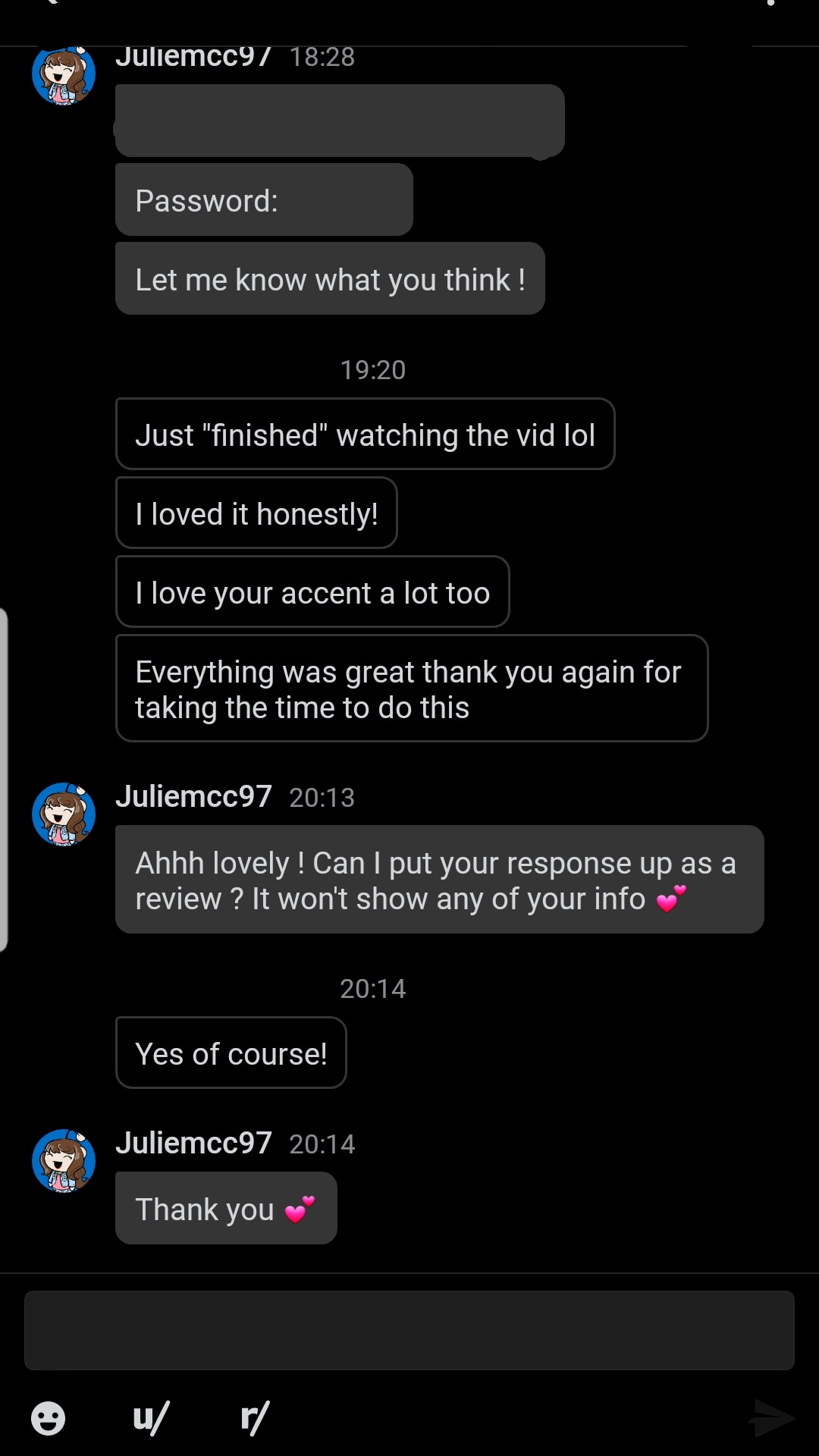Viewport: 819px width, 1456px height.
Task: Tap the avatar beside the 20:13 message
Action: [64, 814]
